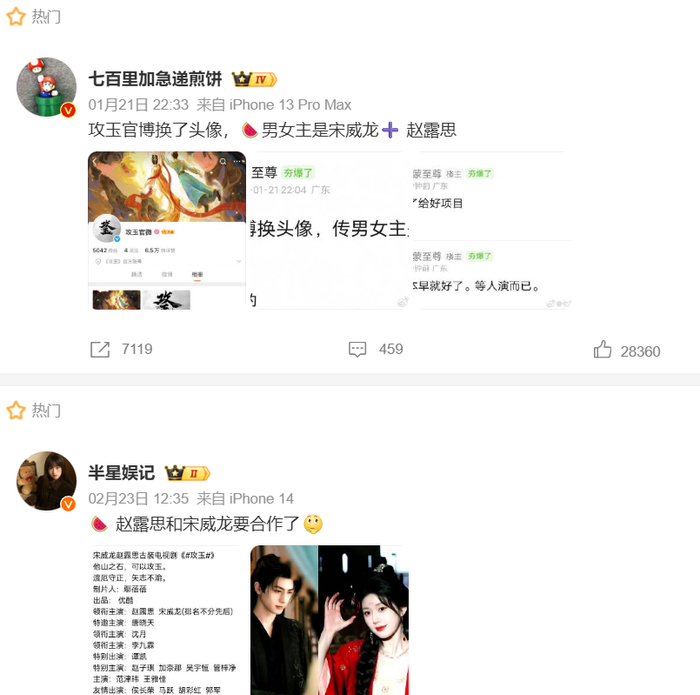View the costume photo of two actors
Screen dimensions: 700x695
[x=329, y=620]
